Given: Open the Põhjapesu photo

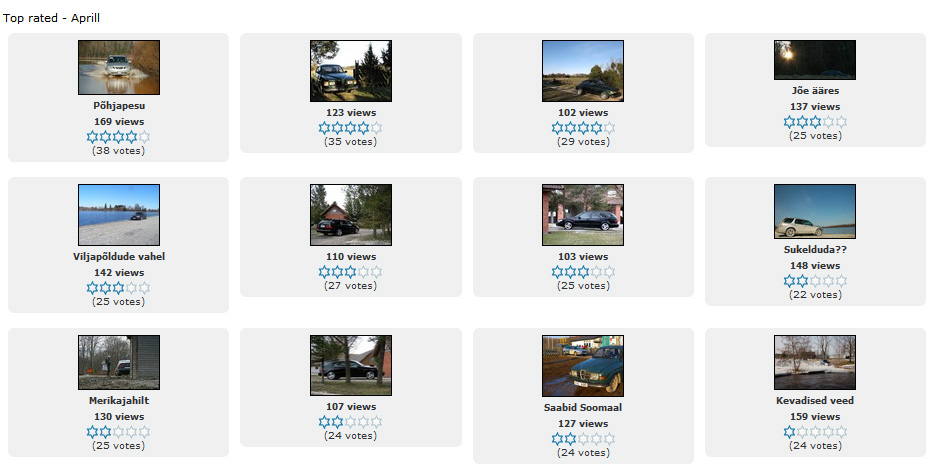Looking at the screenshot, I should coord(118,67).
